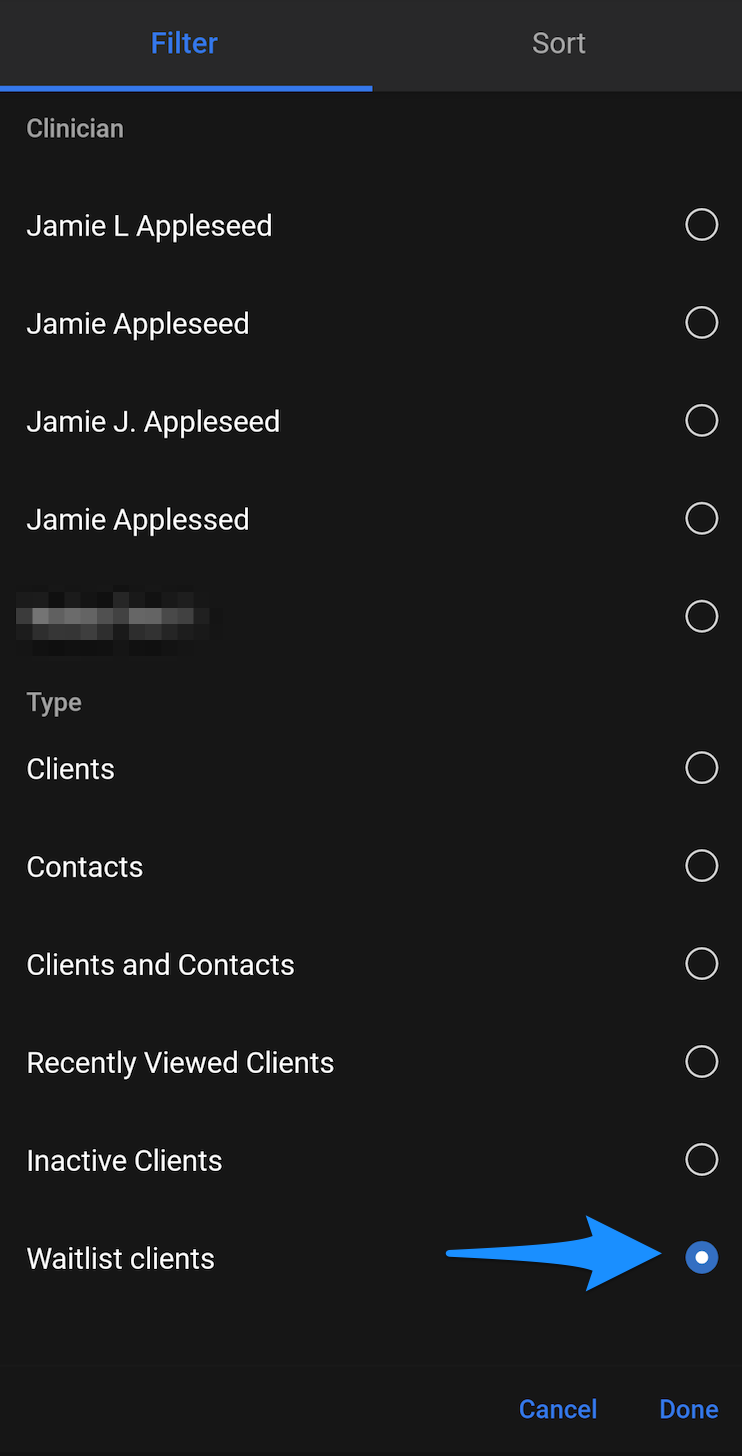This screenshot has width=742, height=1456.
Task: Select the last clinician's radio button
Action: (x=702, y=616)
